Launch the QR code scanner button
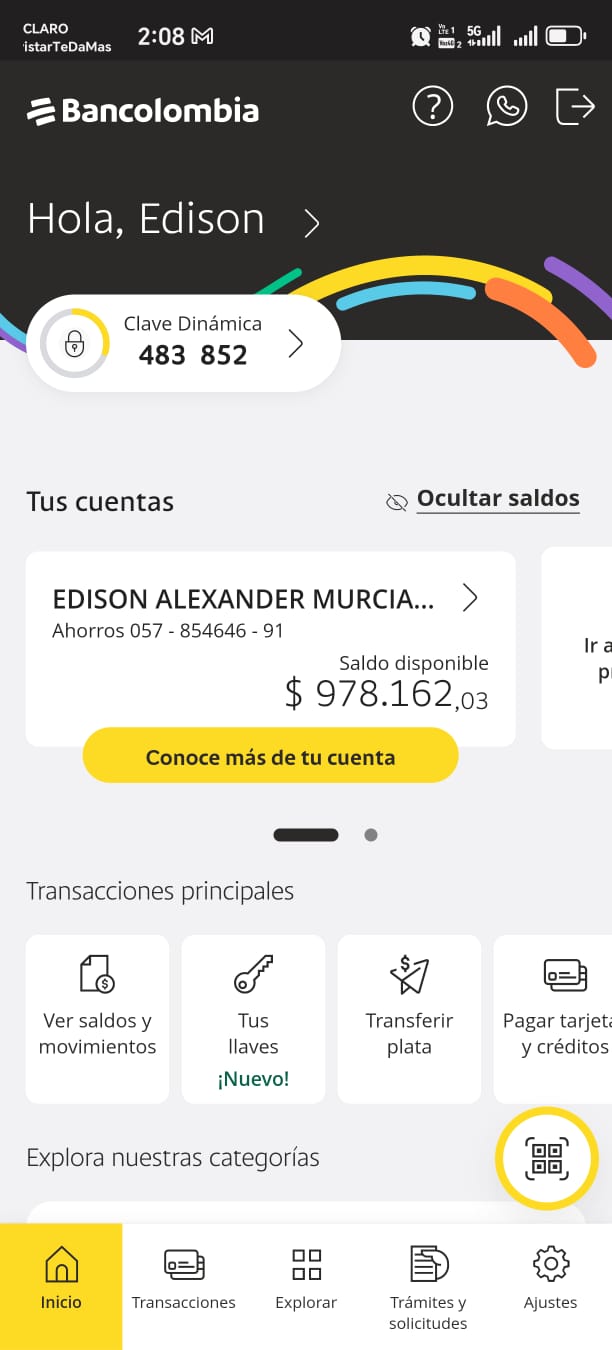 547,1158
